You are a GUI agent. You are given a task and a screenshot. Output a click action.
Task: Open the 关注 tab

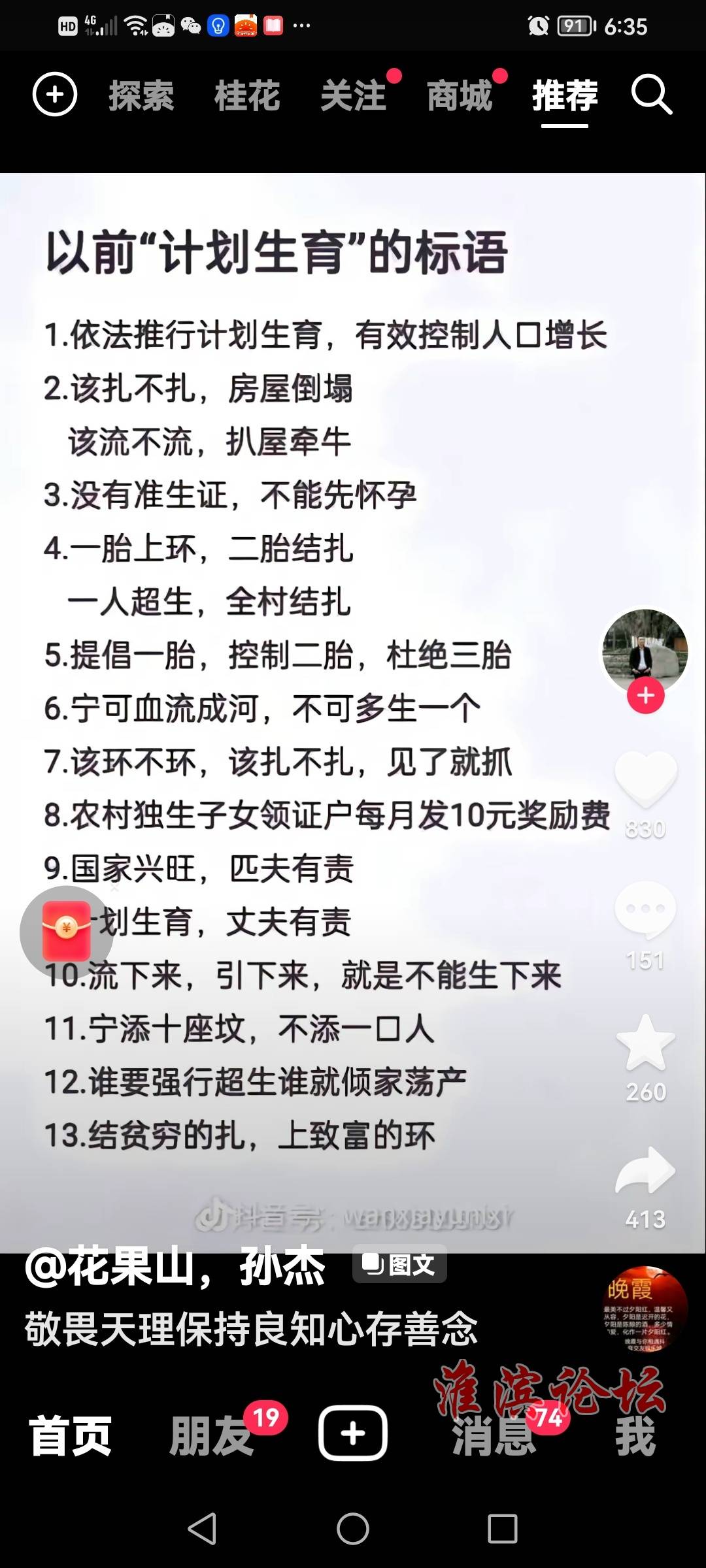click(354, 96)
